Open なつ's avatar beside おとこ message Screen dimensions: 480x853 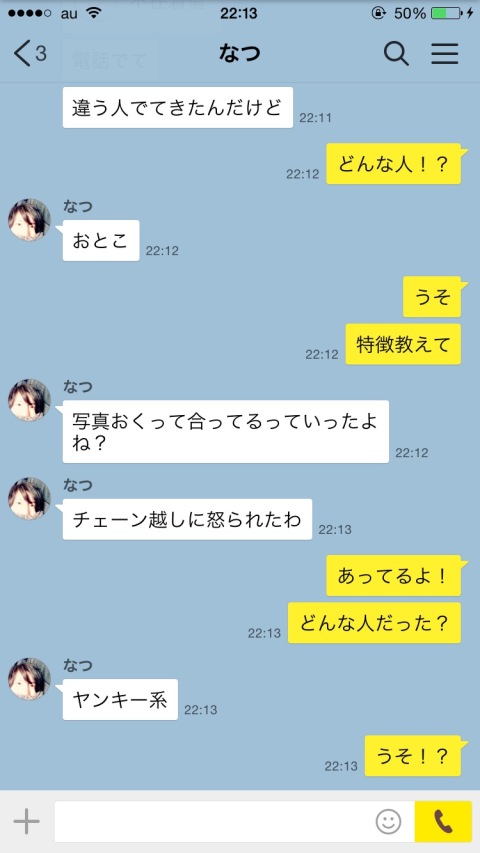pos(29,220)
